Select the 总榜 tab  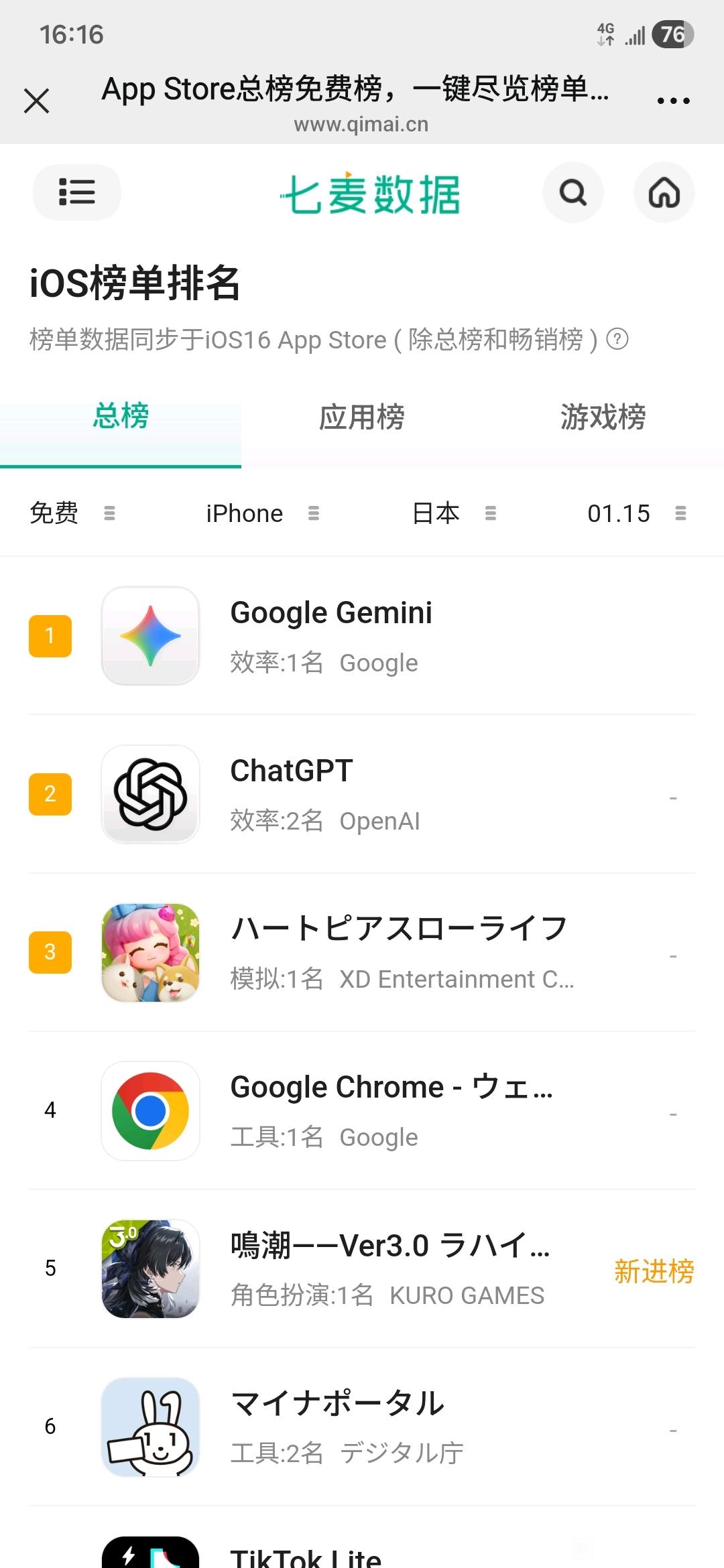click(x=121, y=416)
